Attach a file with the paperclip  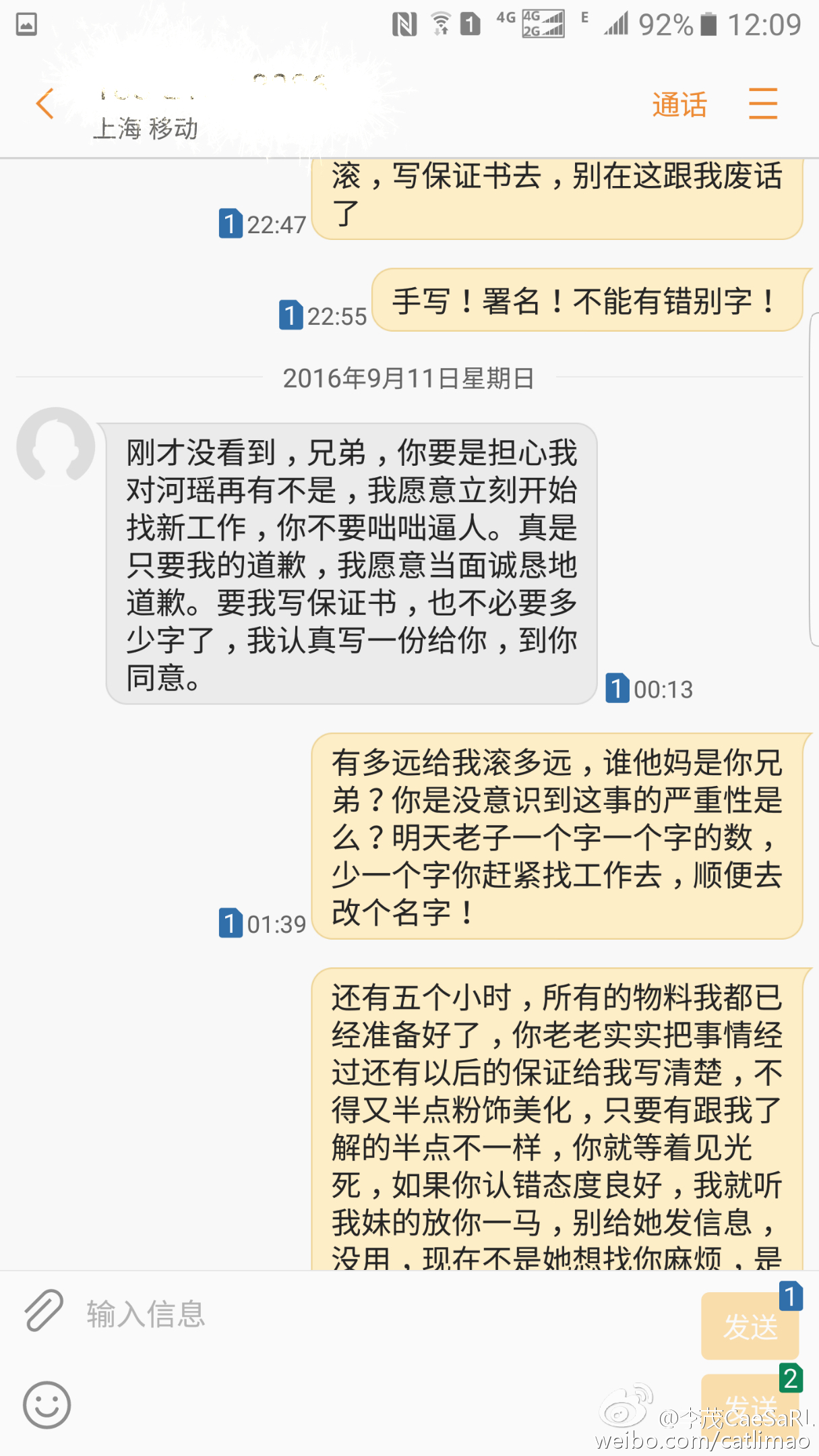pyautogui.click(x=44, y=1311)
